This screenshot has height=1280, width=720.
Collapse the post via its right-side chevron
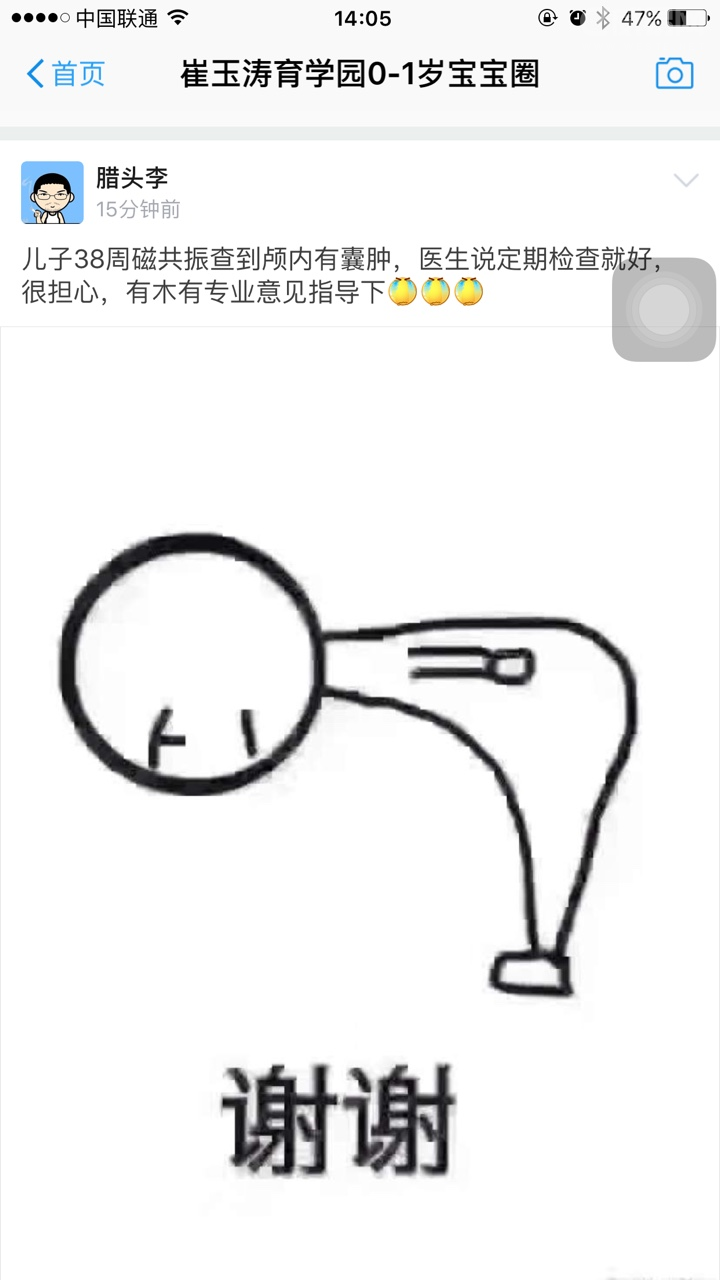point(686,180)
